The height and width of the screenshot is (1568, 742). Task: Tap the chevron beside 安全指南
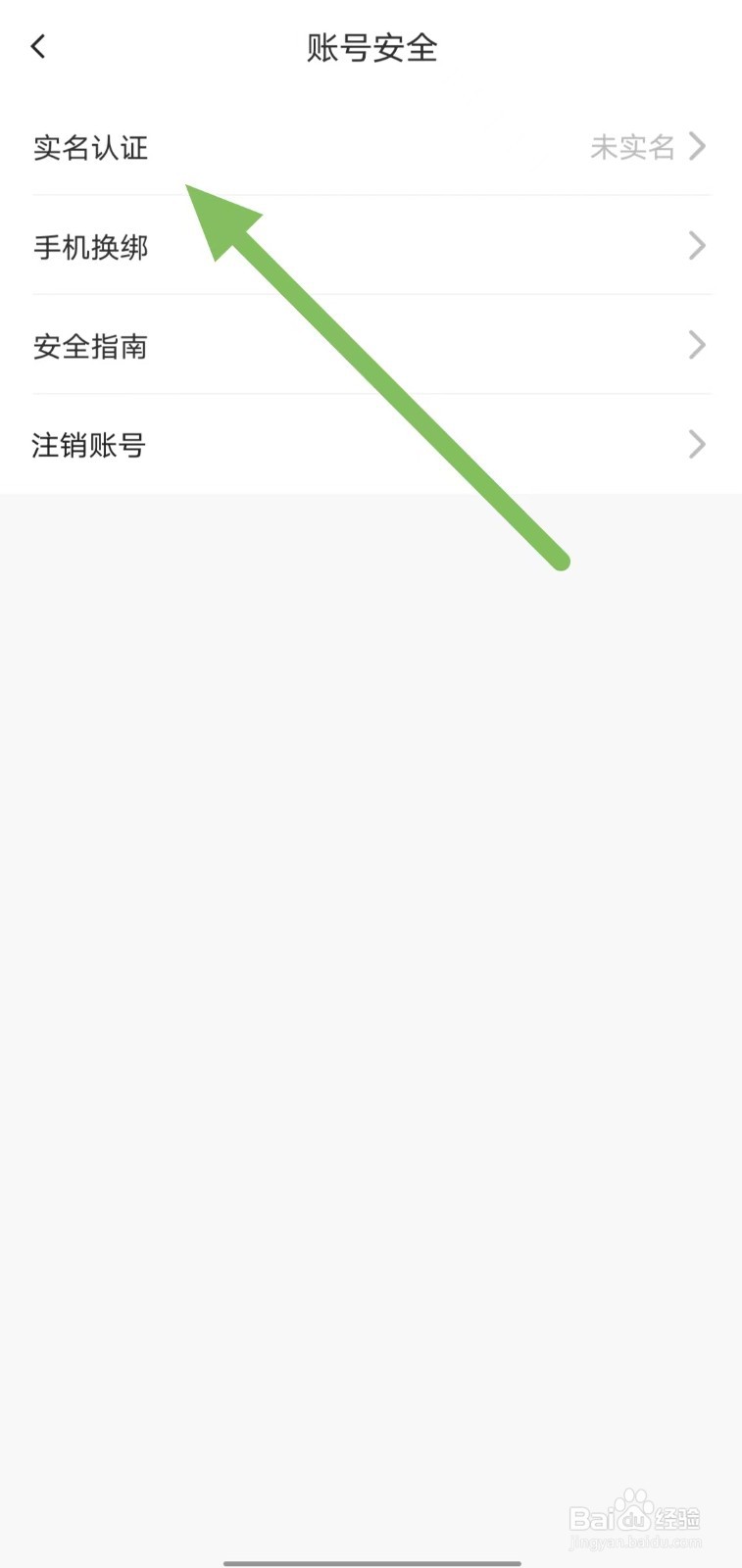697,345
